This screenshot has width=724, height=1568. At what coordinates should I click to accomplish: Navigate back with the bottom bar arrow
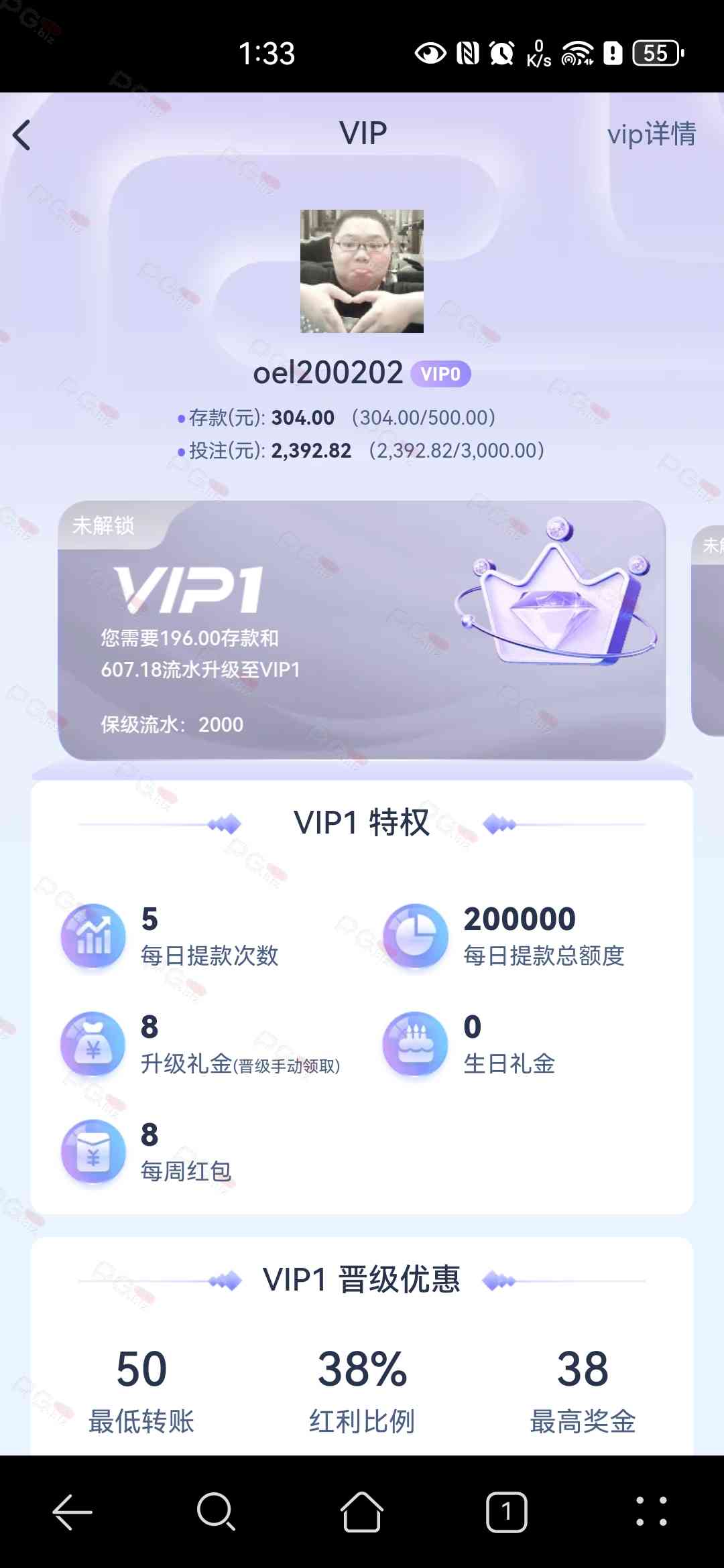click(x=72, y=1512)
